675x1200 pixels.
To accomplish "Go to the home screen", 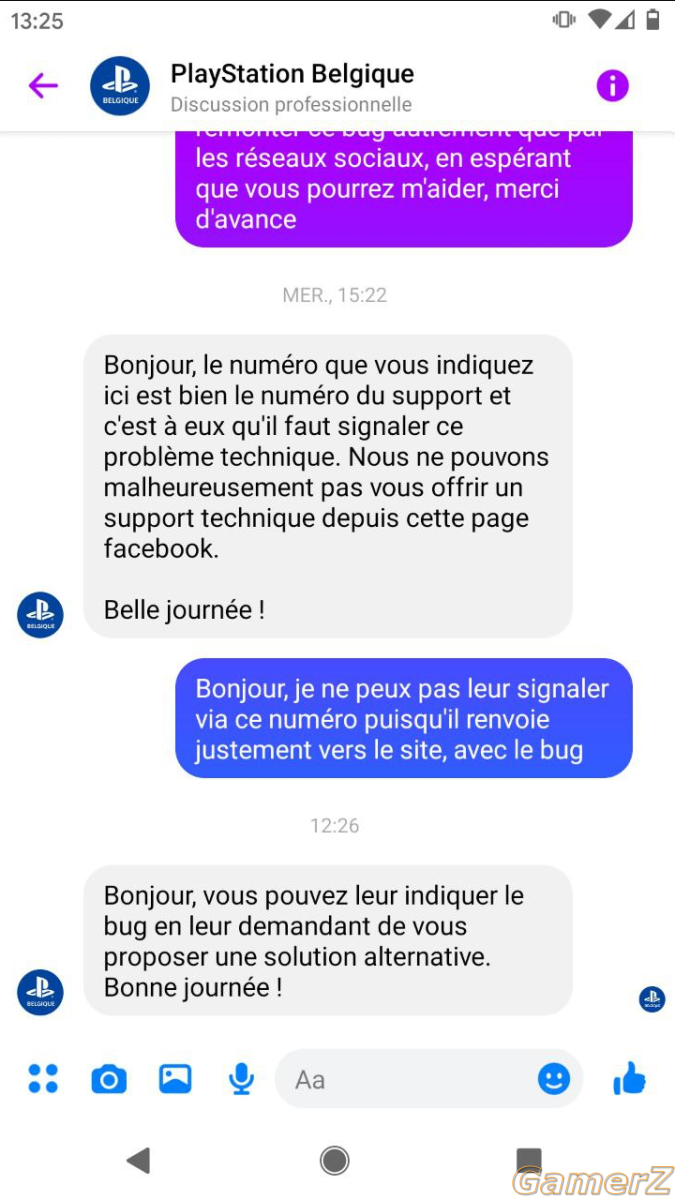I will [x=334, y=1160].
